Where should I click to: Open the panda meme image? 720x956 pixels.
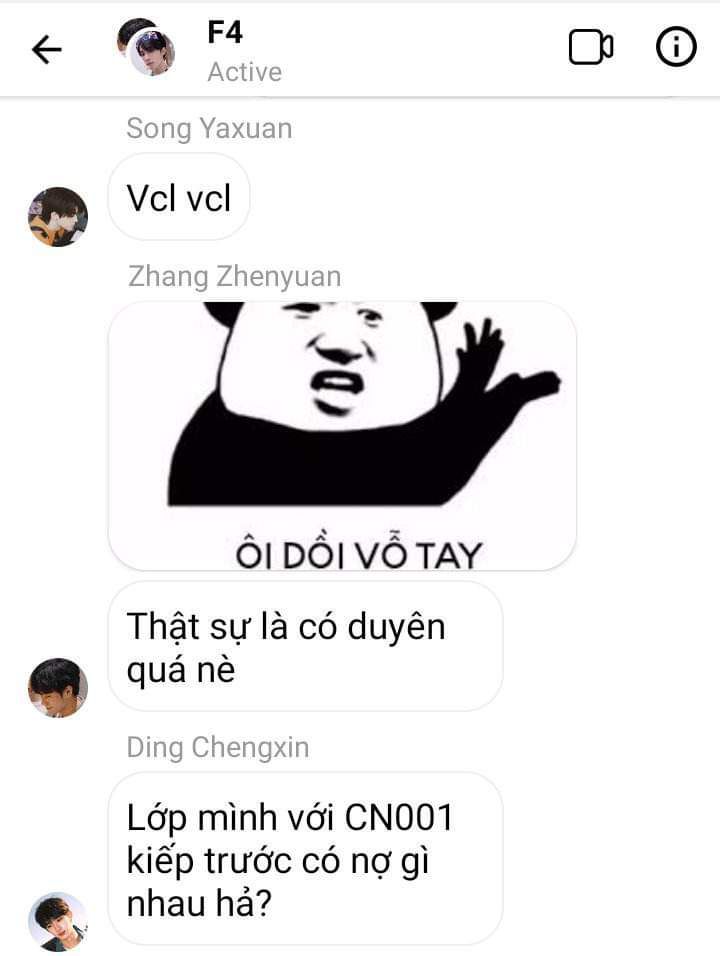[342, 435]
